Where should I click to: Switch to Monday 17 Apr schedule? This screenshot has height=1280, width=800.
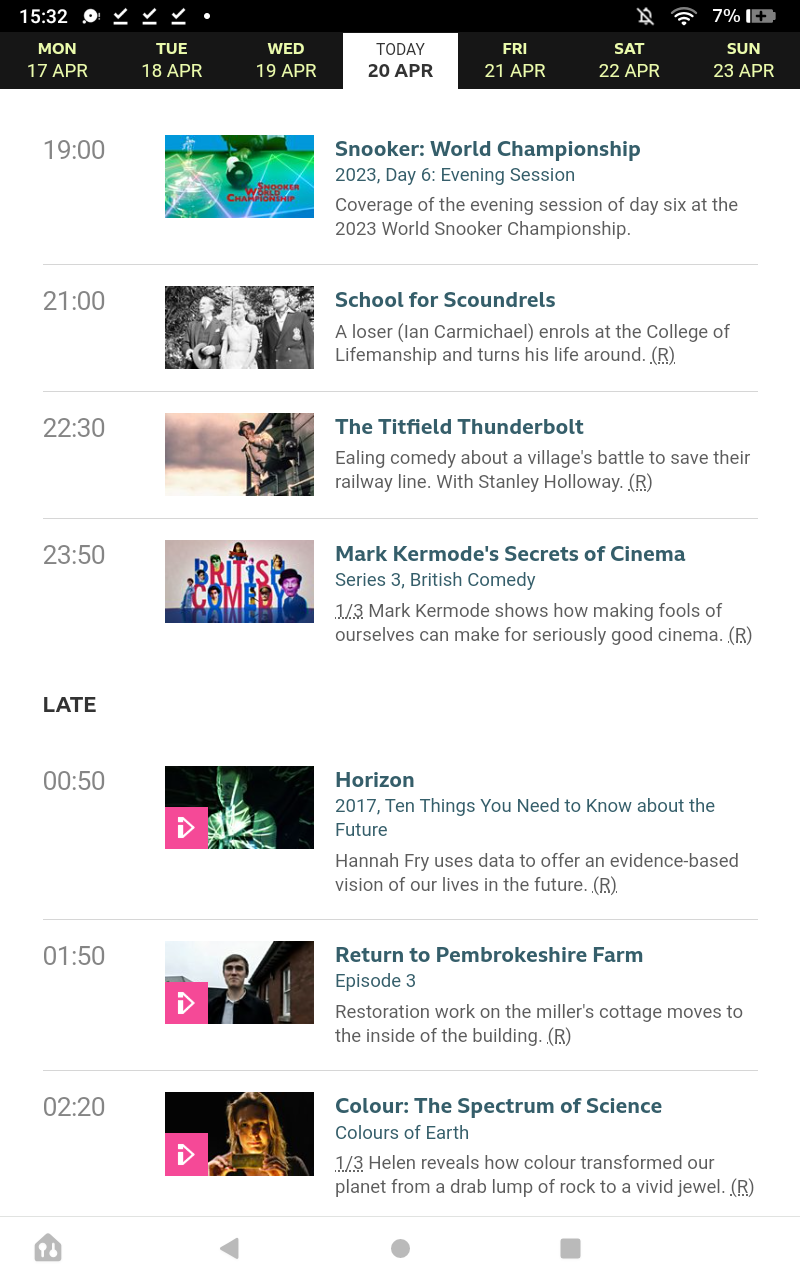click(57, 60)
